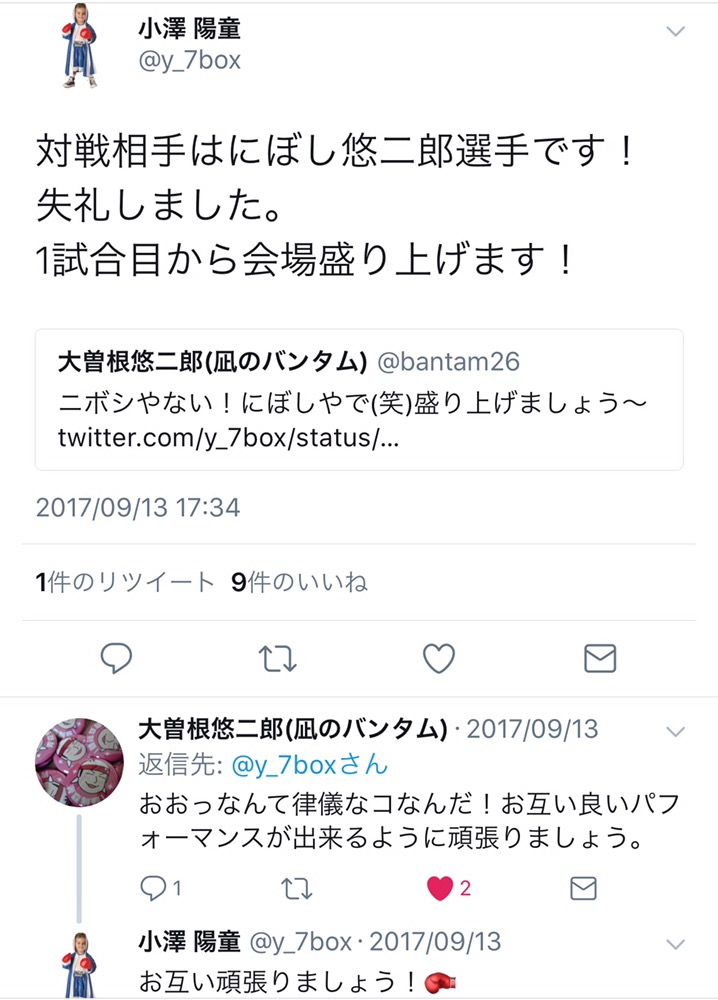
Task: Reply to 大曽根悠二郎's tweet
Action: (155, 887)
